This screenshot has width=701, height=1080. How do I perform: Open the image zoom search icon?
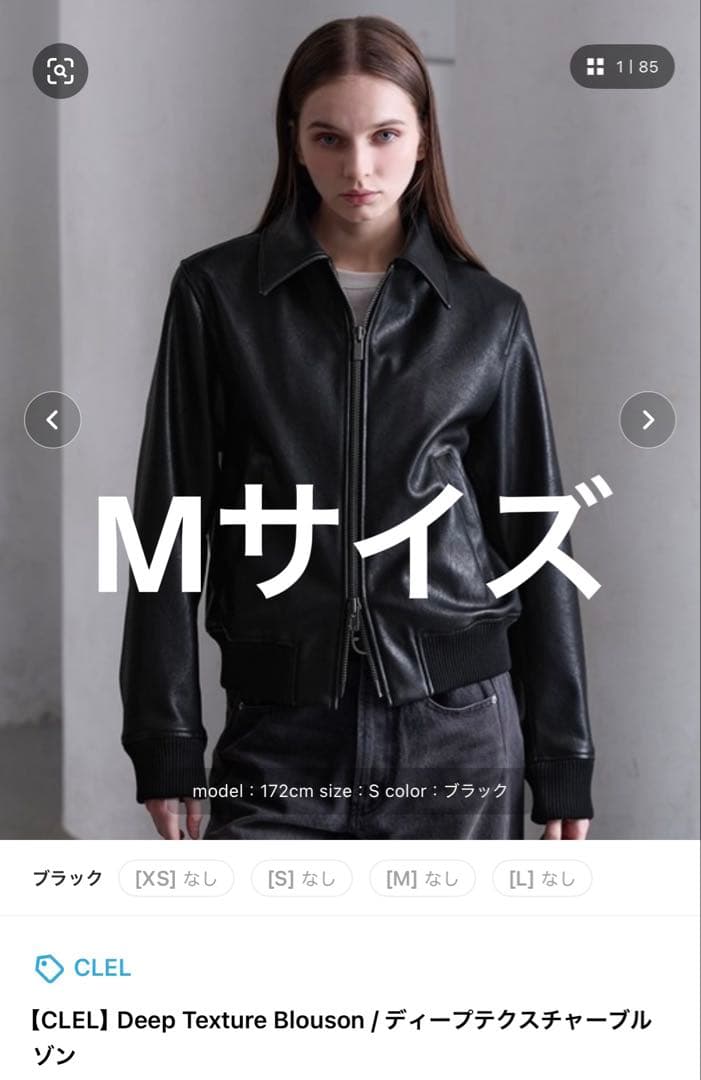[x=60, y=70]
